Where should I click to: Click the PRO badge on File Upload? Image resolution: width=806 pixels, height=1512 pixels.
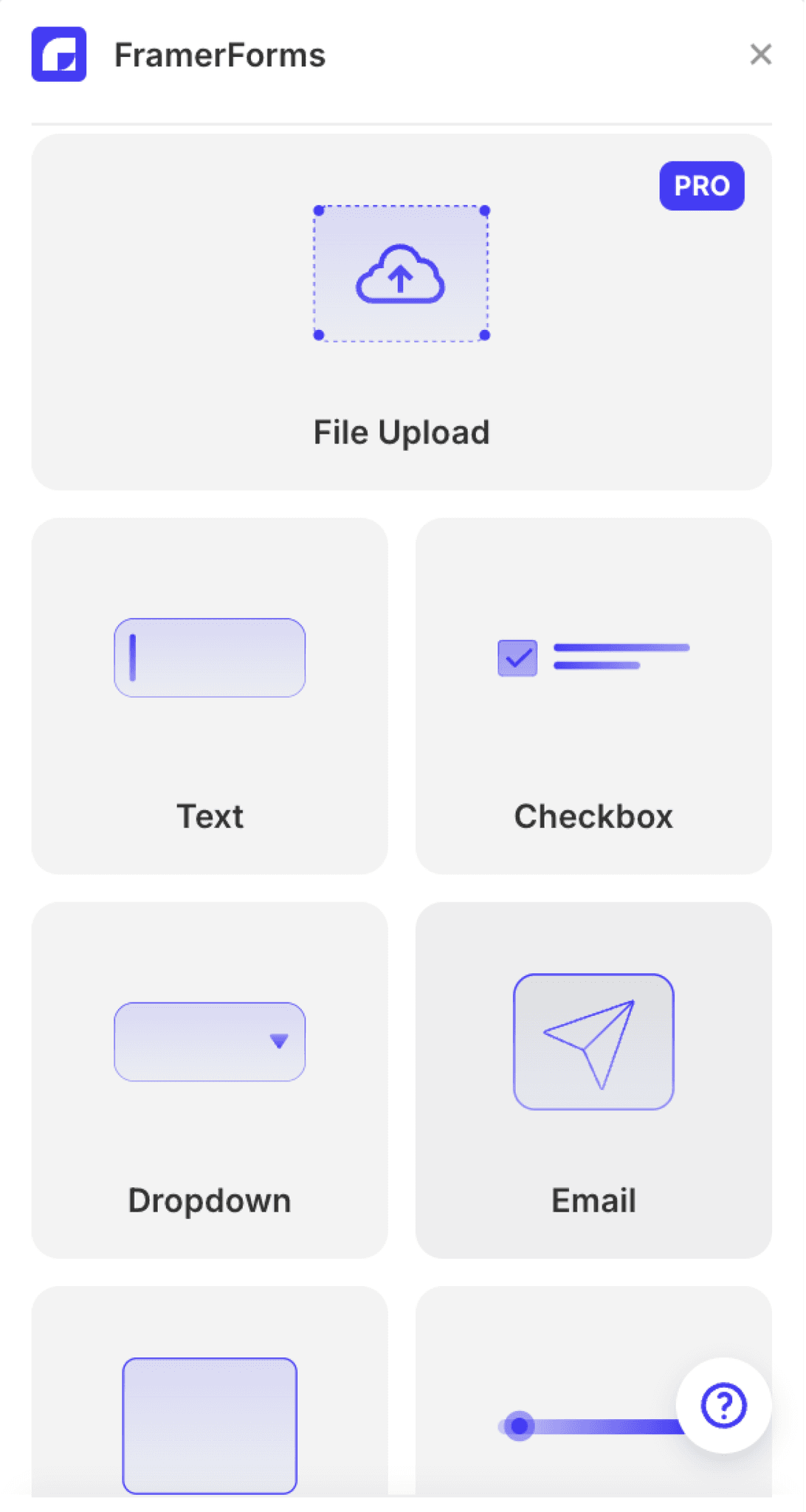coord(701,185)
